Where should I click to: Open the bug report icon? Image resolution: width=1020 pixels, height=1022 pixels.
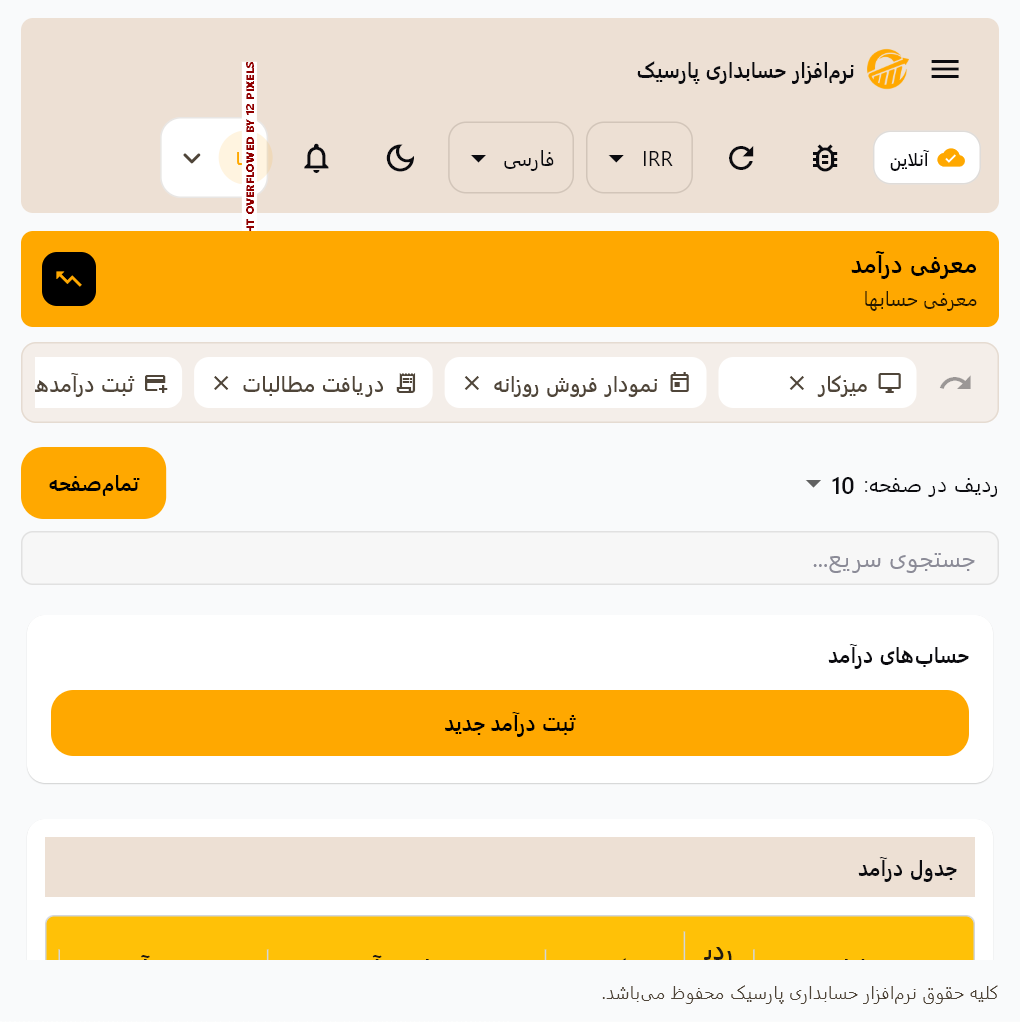824,158
